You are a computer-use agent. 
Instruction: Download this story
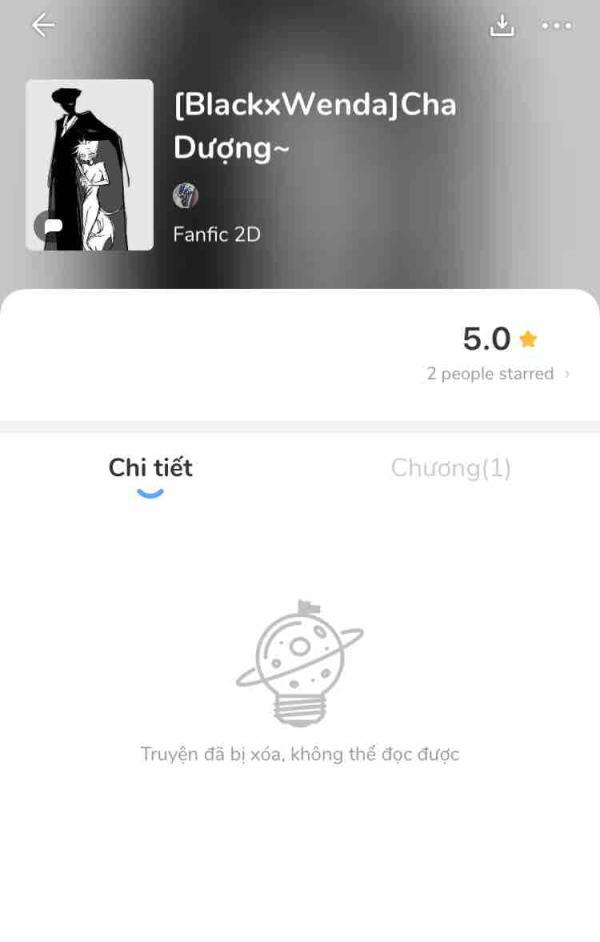click(502, 26)
